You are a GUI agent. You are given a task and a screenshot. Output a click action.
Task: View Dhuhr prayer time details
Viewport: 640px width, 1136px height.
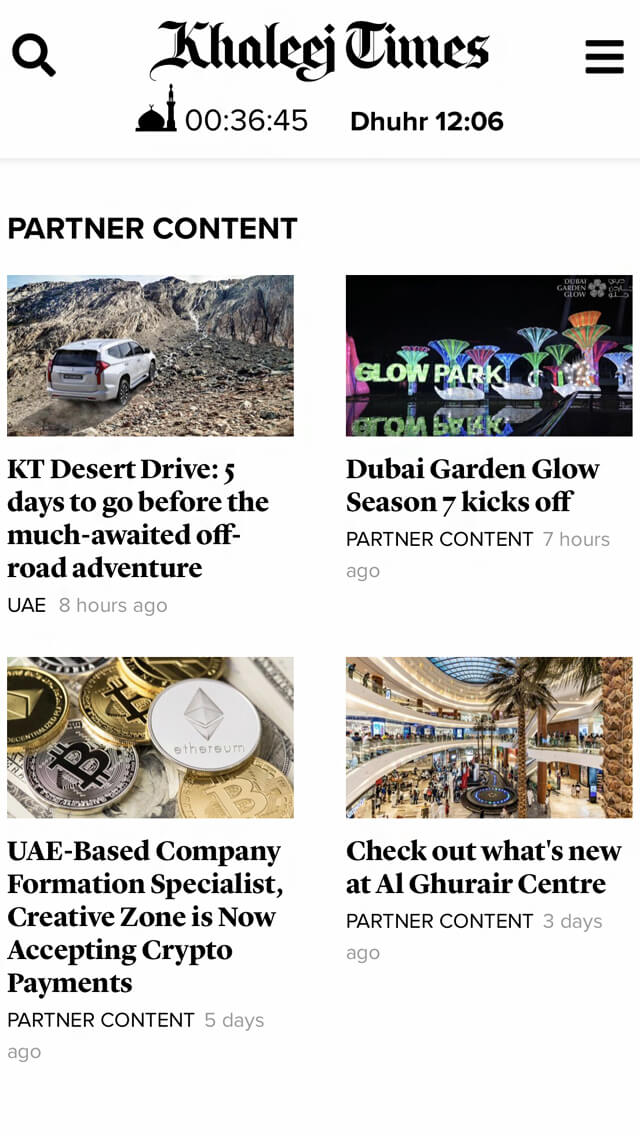(426, 122)
